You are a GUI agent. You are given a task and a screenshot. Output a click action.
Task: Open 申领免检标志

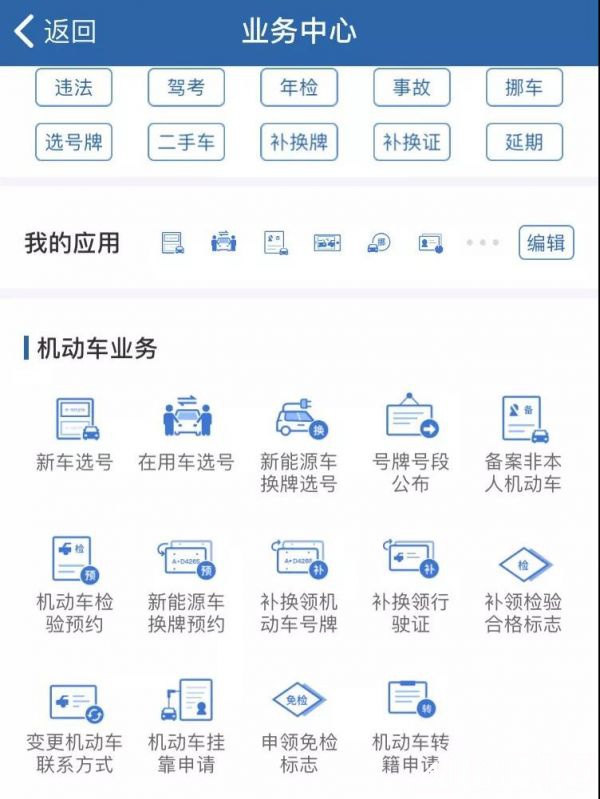pos(298,724)
